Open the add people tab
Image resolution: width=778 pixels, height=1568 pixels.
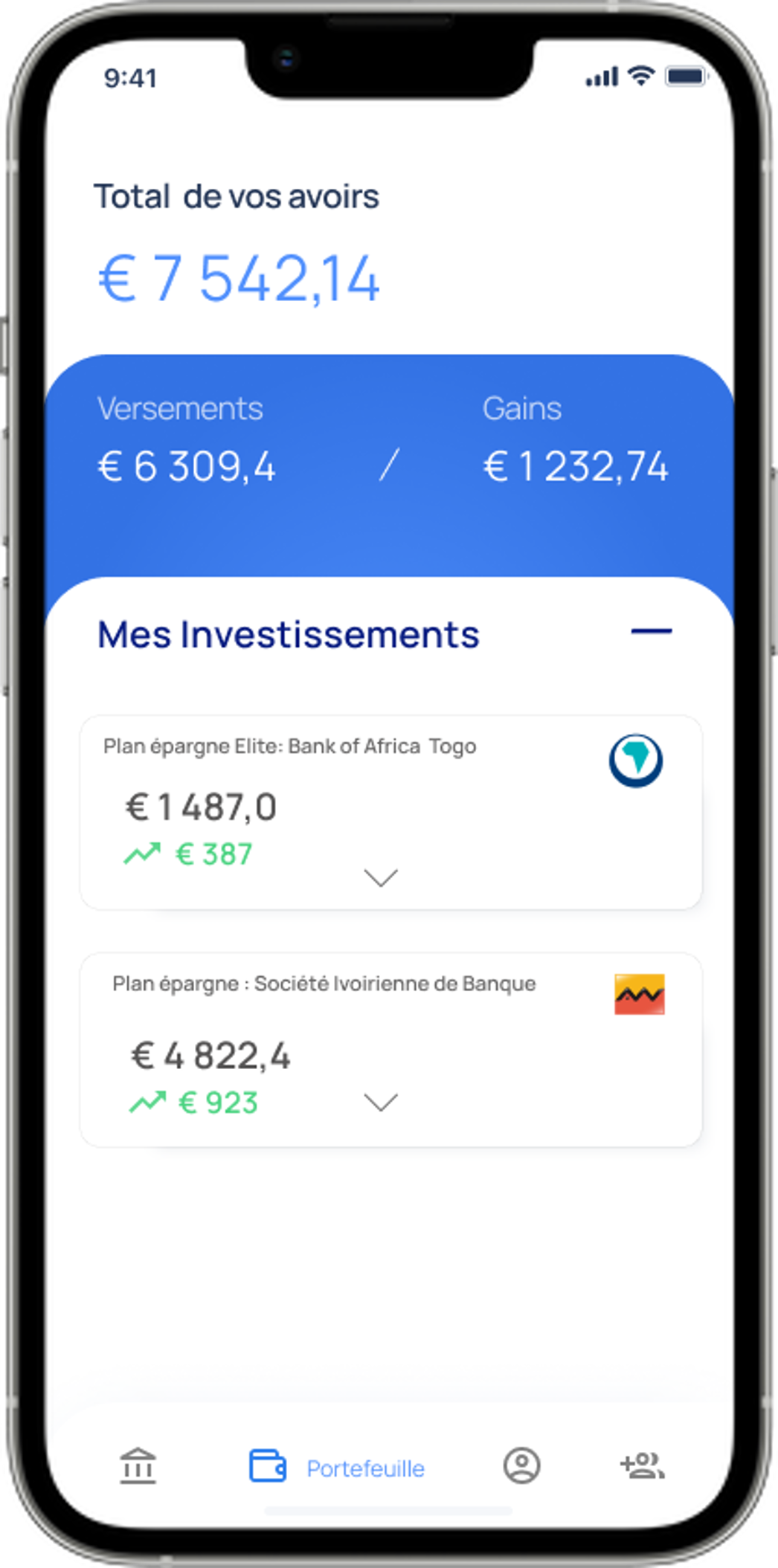[x=642, y=1466]
